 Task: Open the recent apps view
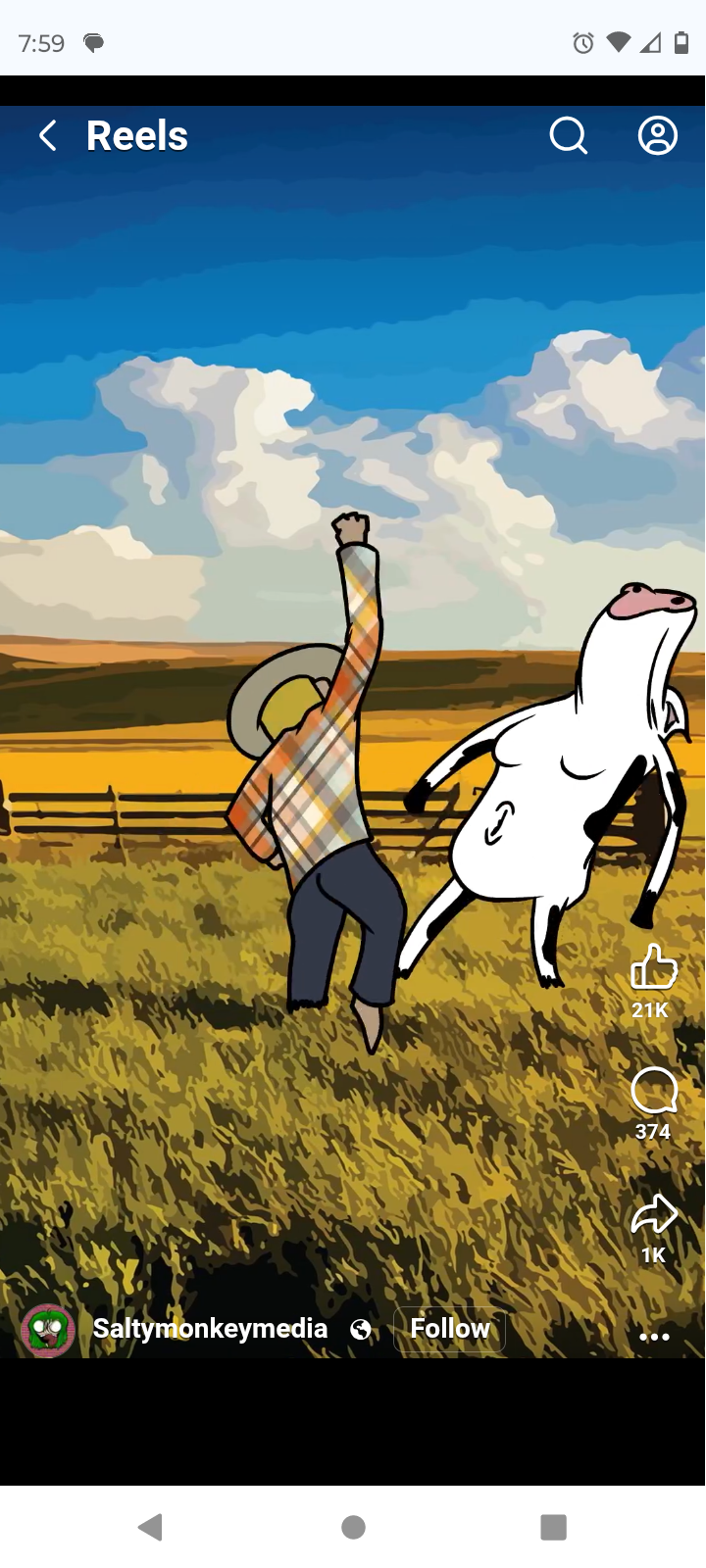(x=553, y=1527)
